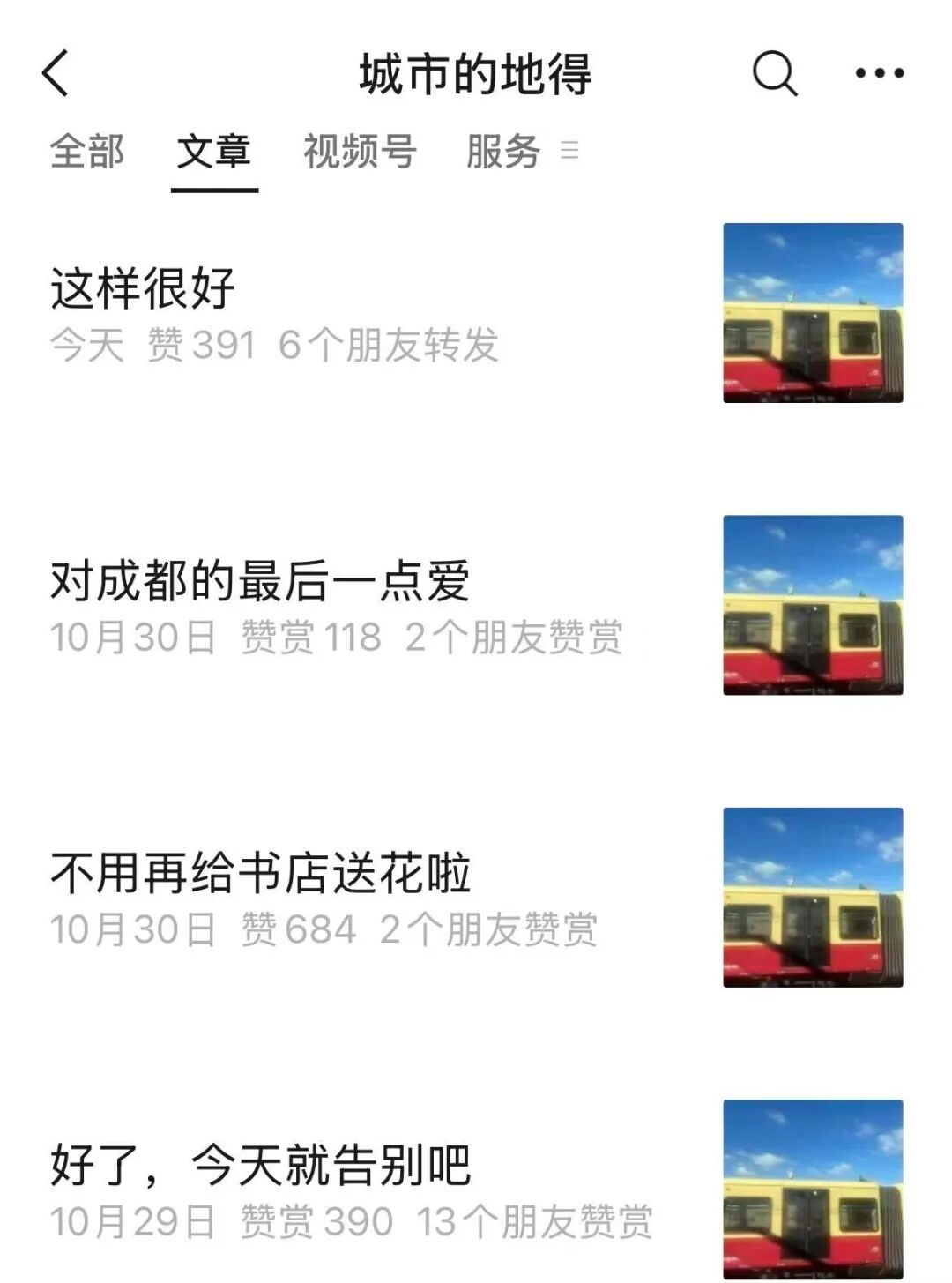Tap 6 个朋友转发 text
Image resolution: width=952 pixels, height=1283 pixels.
tap(391, 347)
